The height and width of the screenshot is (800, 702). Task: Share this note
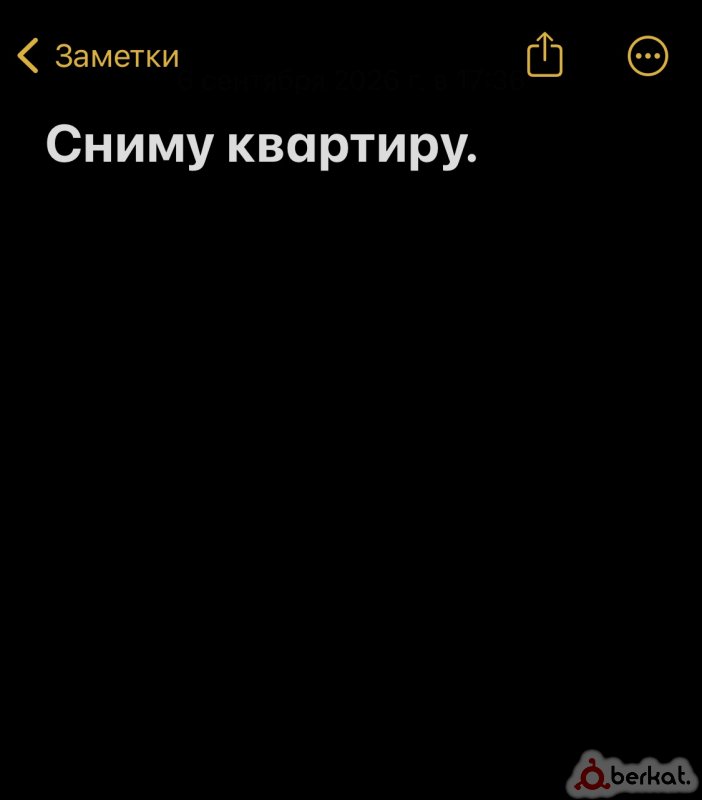[544, 55]
